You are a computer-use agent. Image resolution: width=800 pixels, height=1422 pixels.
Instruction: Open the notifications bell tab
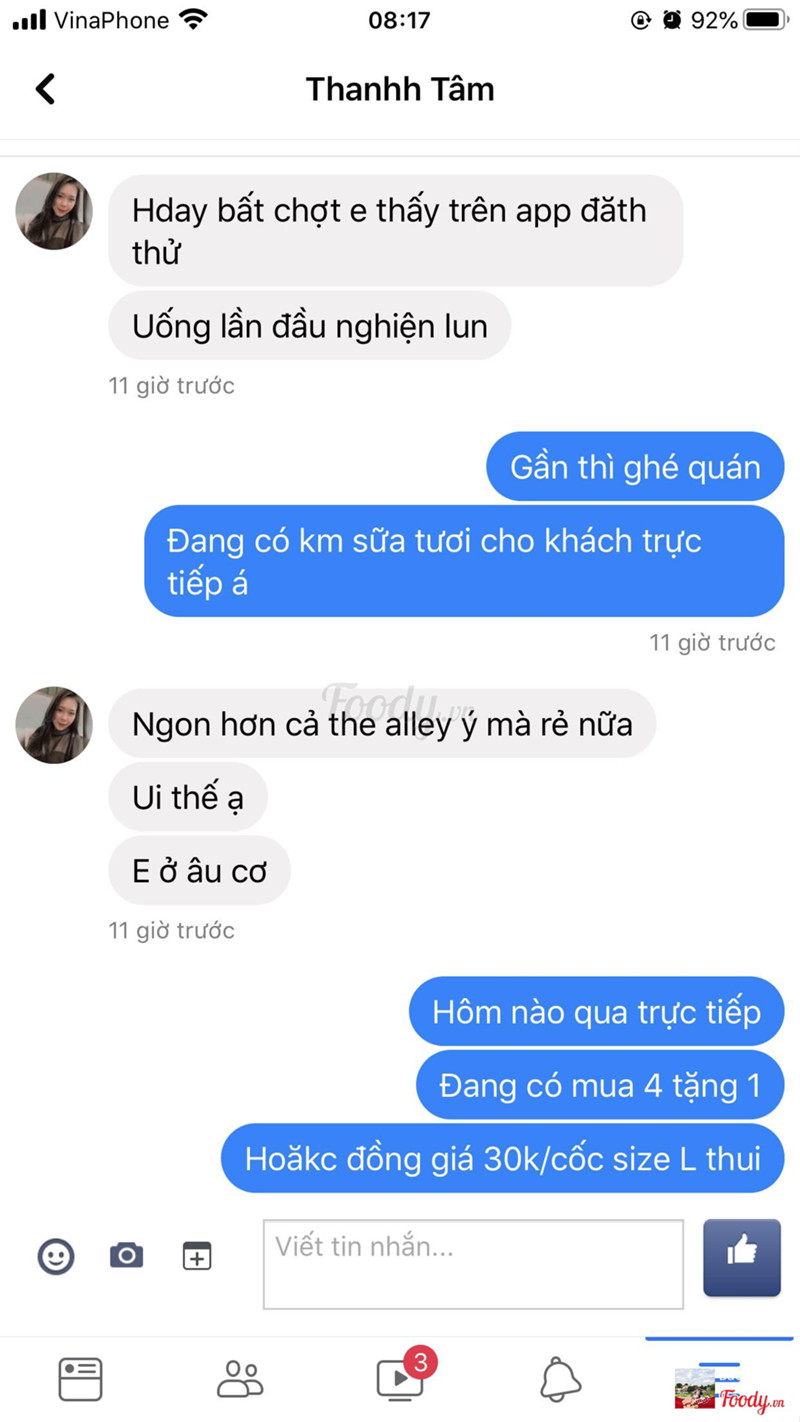coord(560,1380)
